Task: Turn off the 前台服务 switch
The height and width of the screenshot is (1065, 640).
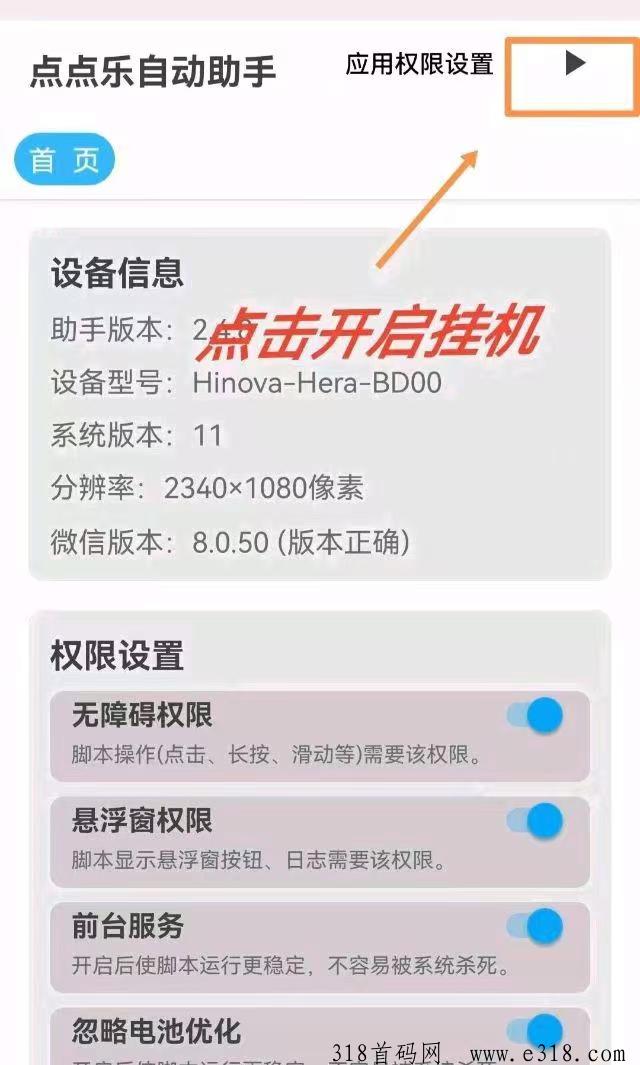Action: tap(535, 926)
